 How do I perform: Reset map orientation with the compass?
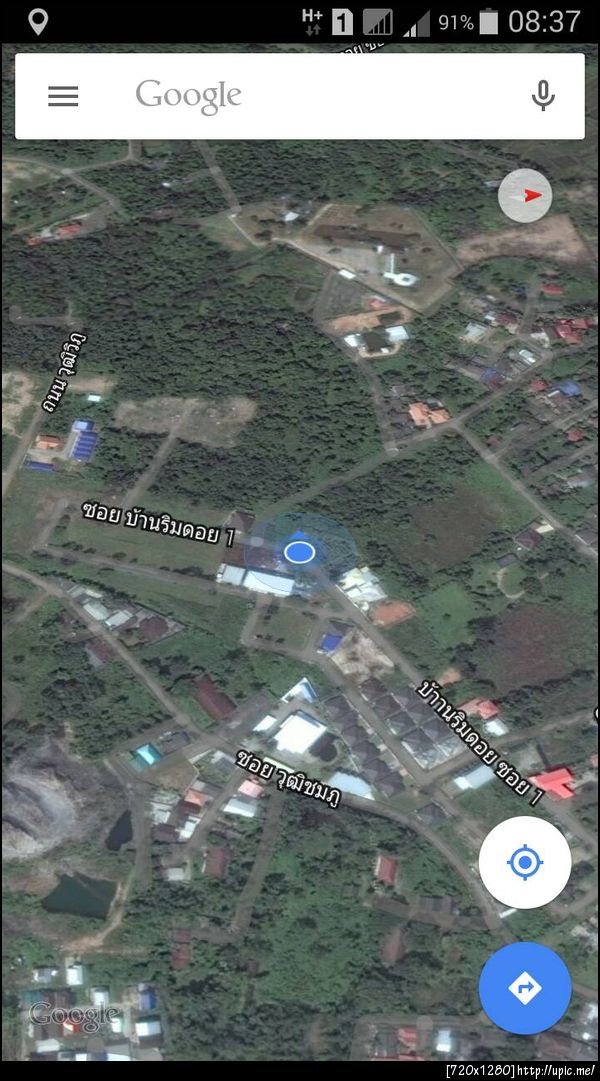[525, 195]
